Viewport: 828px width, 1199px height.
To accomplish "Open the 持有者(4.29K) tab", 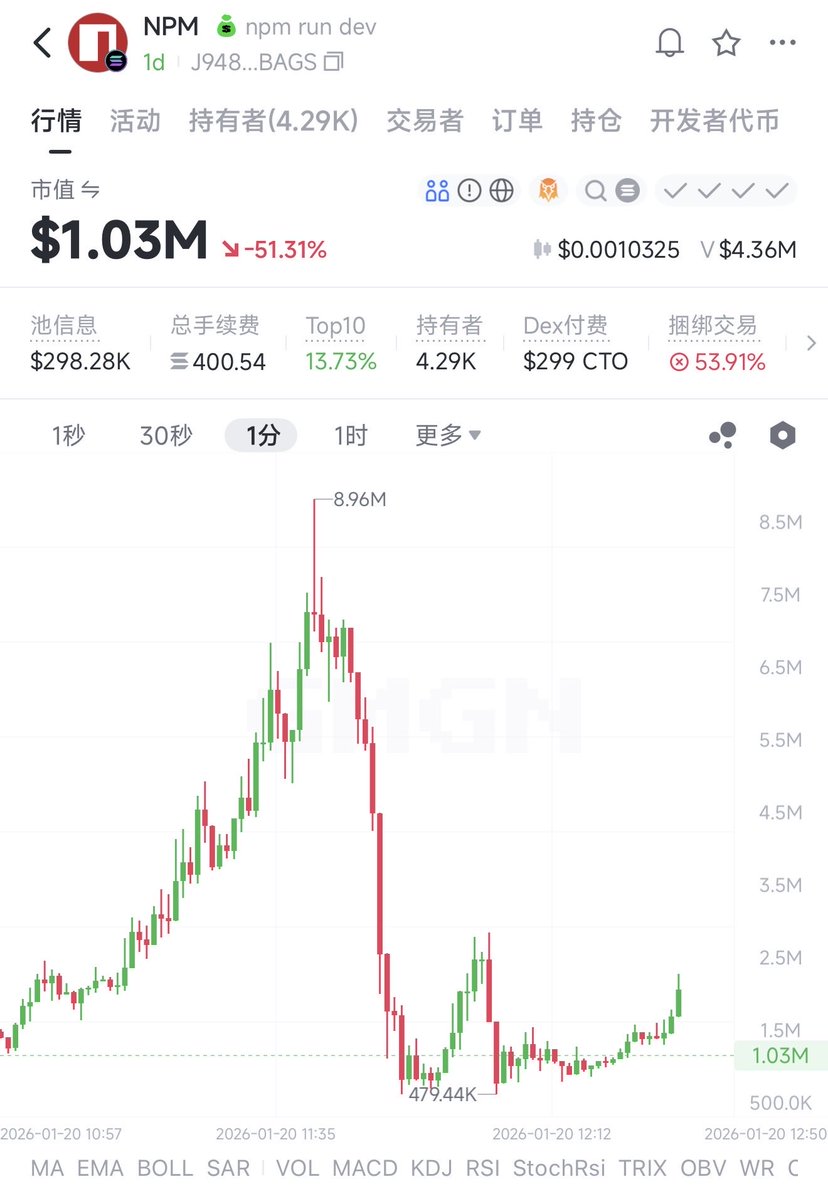I will click(273, 121).
